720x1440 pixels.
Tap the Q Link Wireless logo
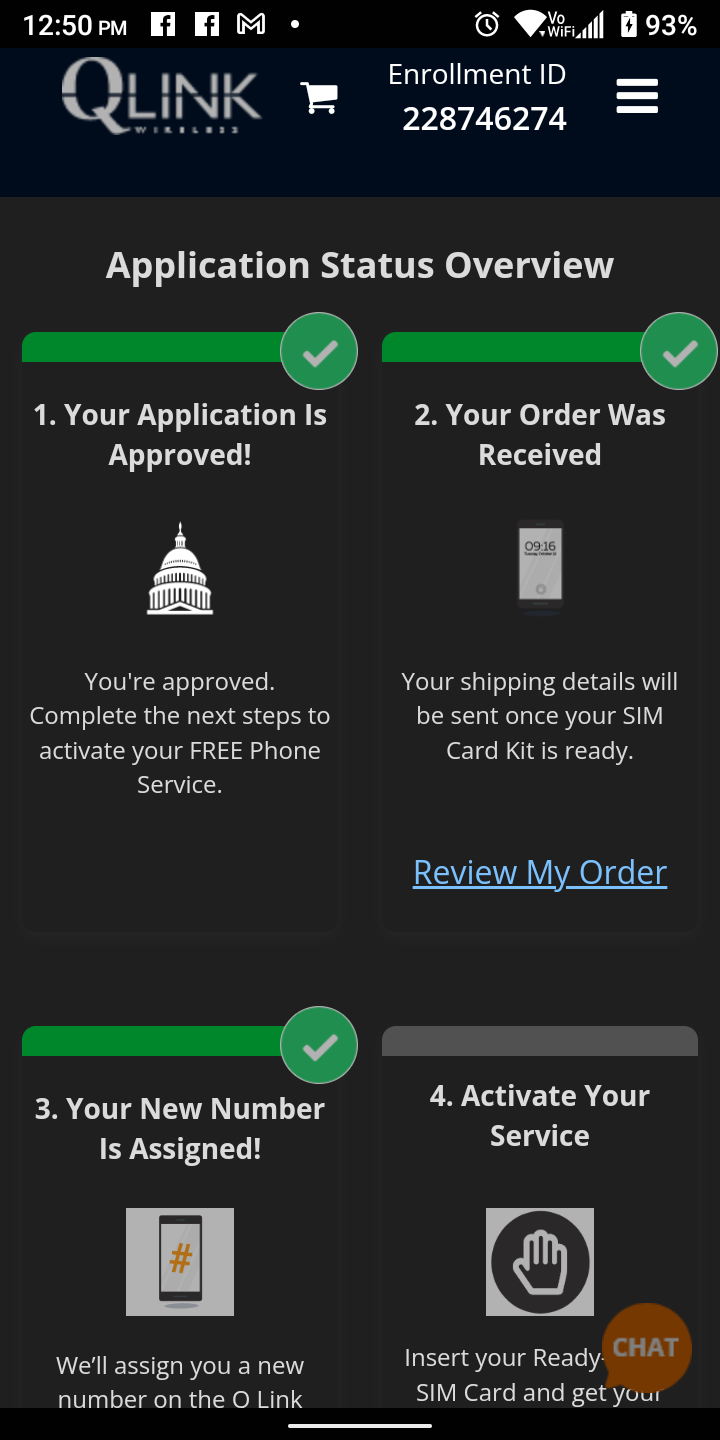(161, 96)
